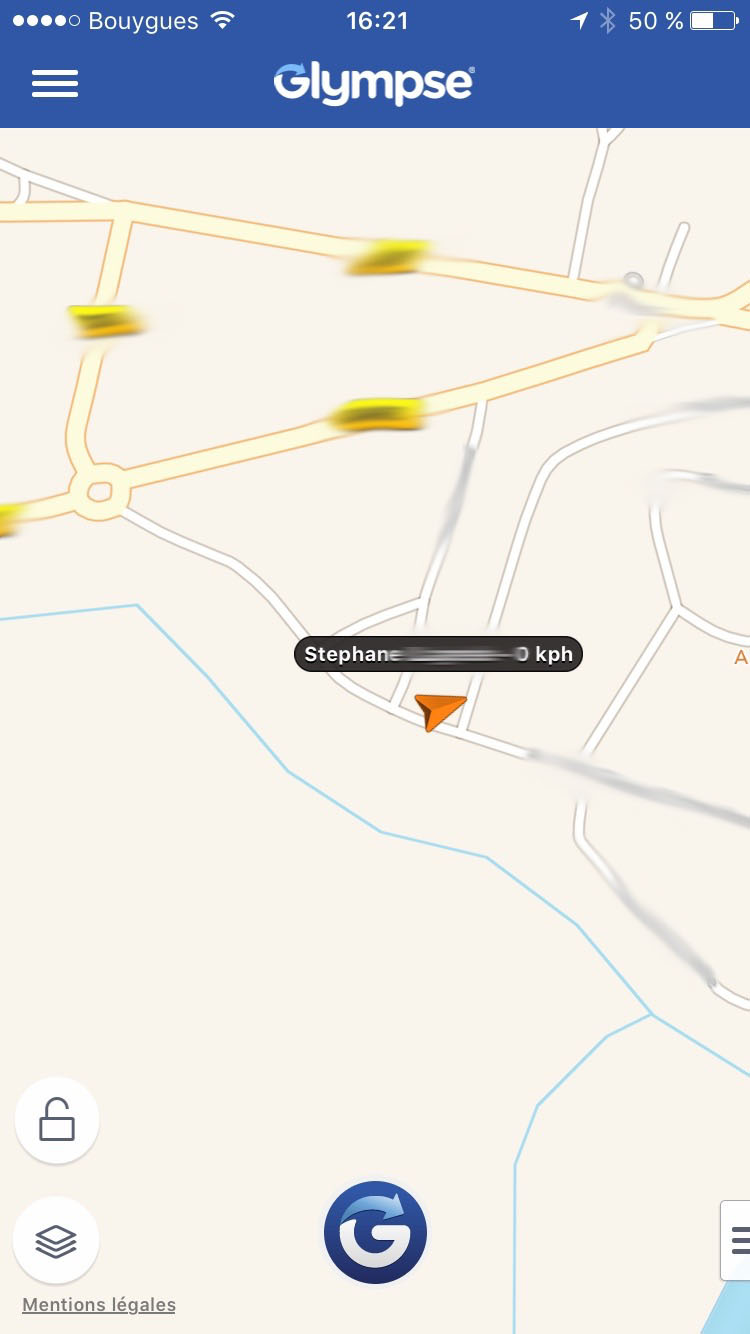The image size is (750, 1334).
Task: Select Stephane's location label on map
Action: click(x=438, y=655)
